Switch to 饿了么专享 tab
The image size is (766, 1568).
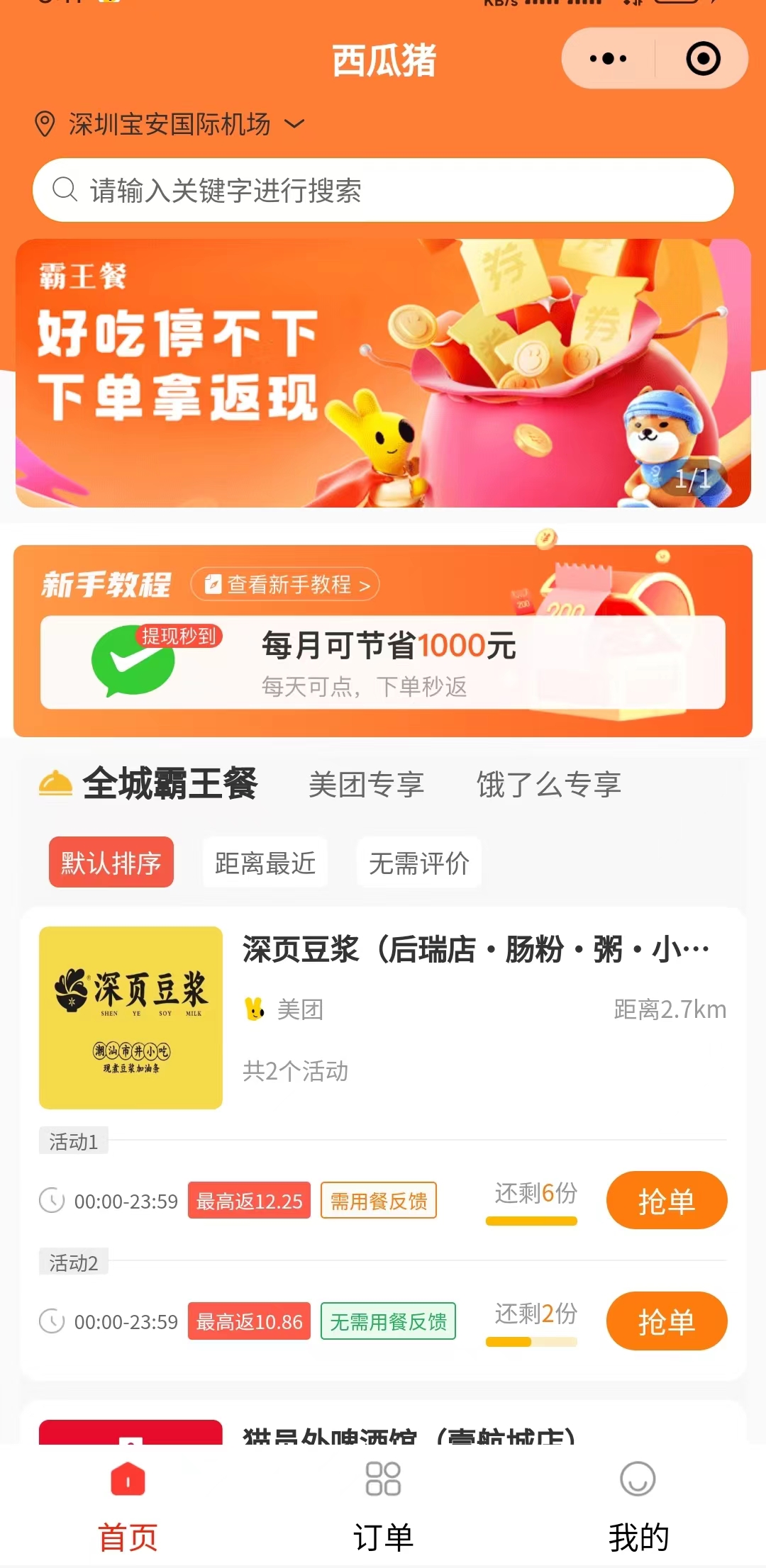point(549,785)
